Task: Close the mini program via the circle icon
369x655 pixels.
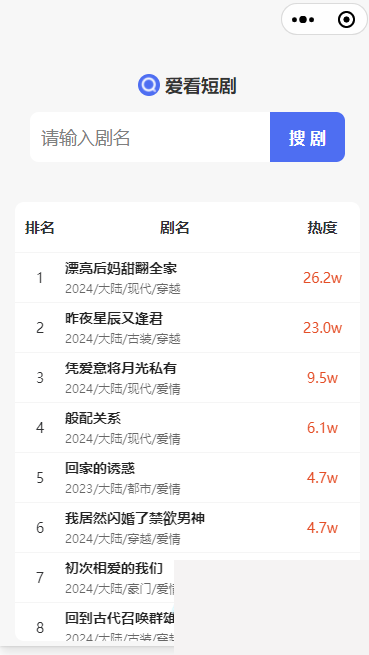Action: click(x=346, y=20)
